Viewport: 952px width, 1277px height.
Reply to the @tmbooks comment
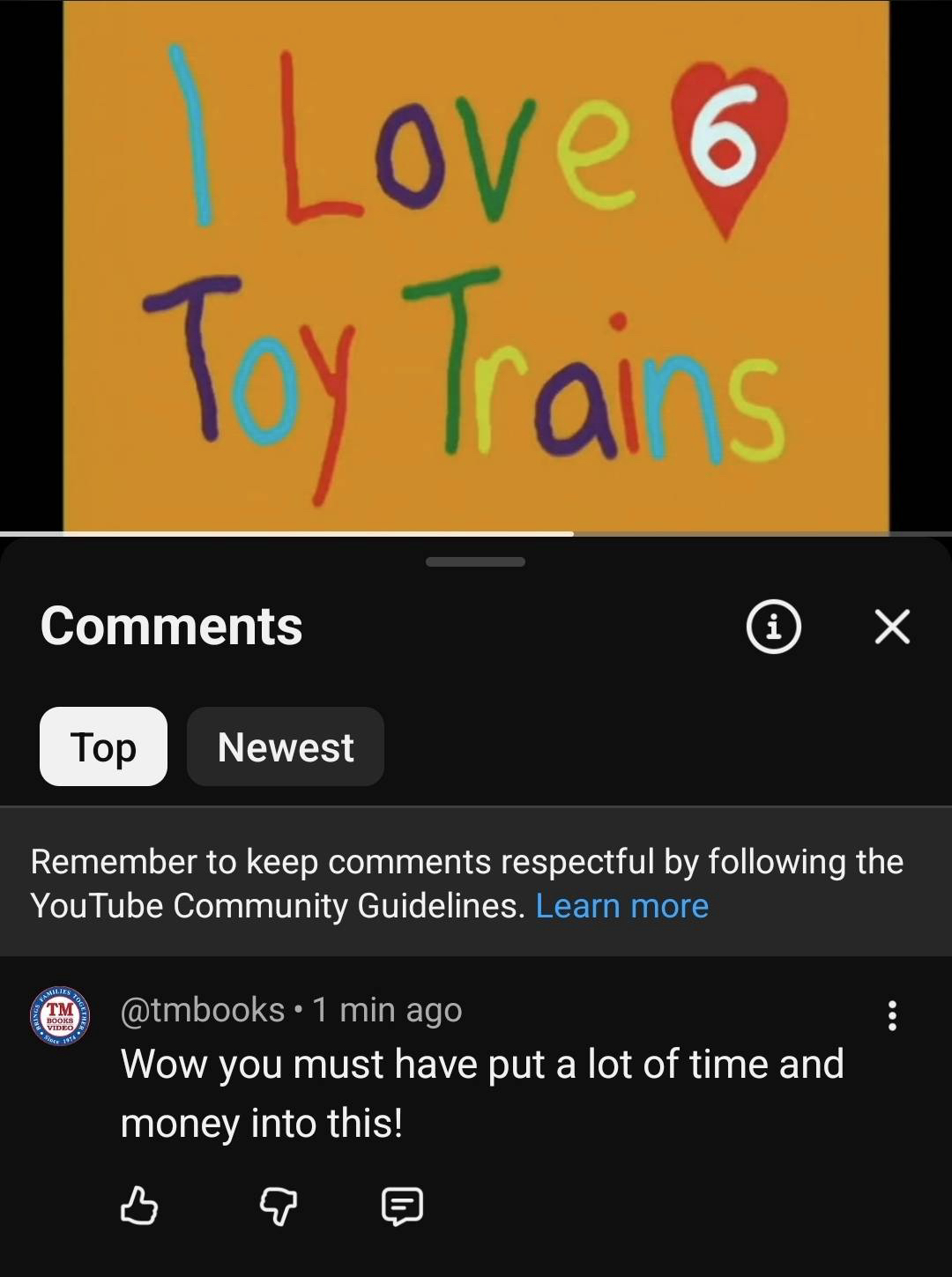pyautogui.click(x=402, y=1206)
